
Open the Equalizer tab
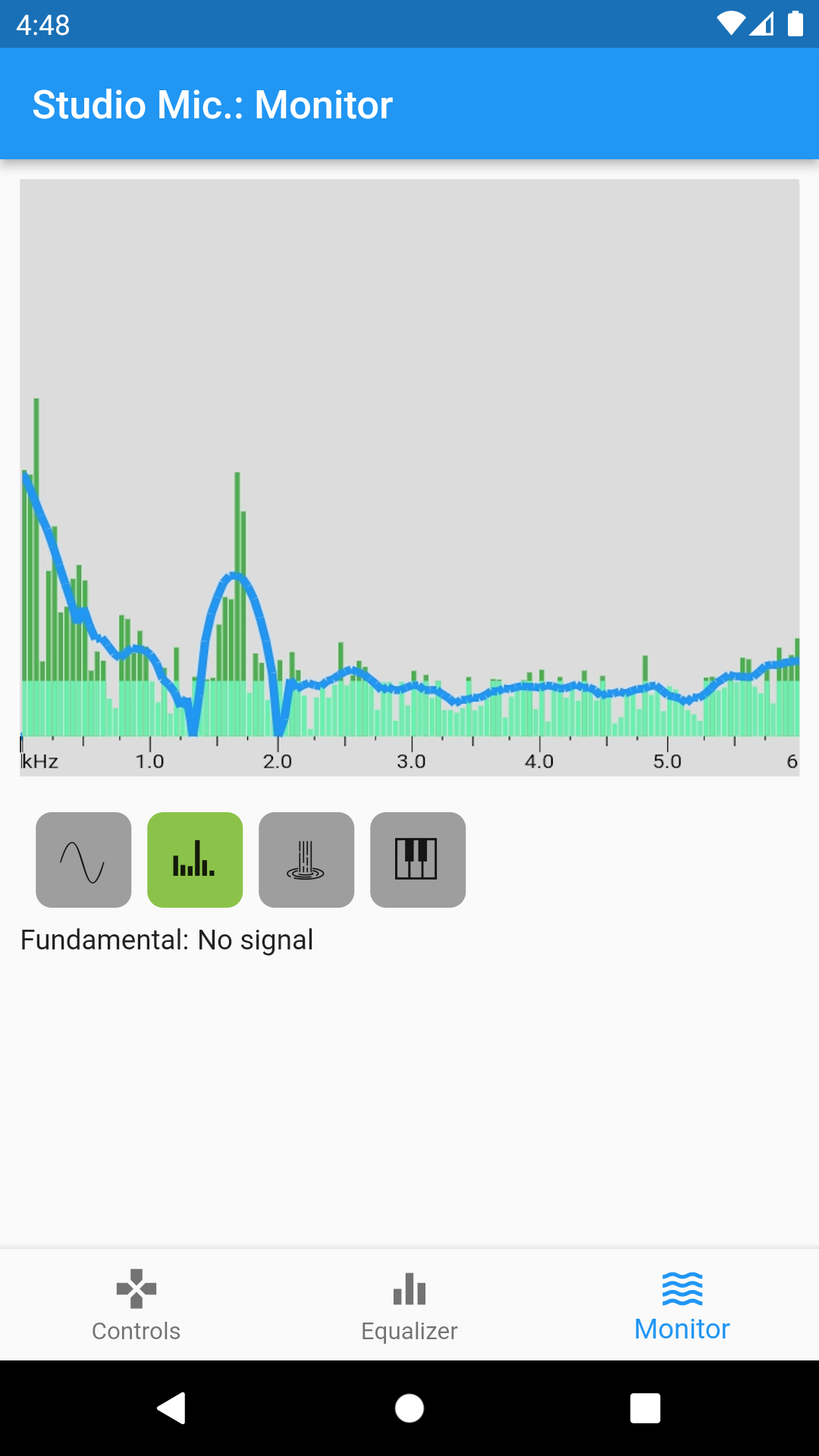[x=409, y=1305]
